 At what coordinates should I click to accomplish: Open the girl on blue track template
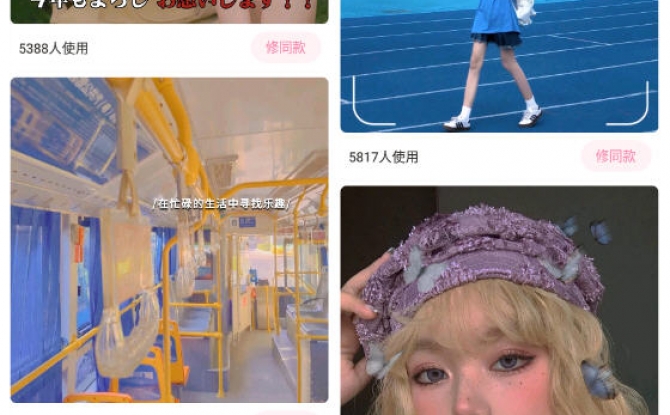click(x=499, y=65)
